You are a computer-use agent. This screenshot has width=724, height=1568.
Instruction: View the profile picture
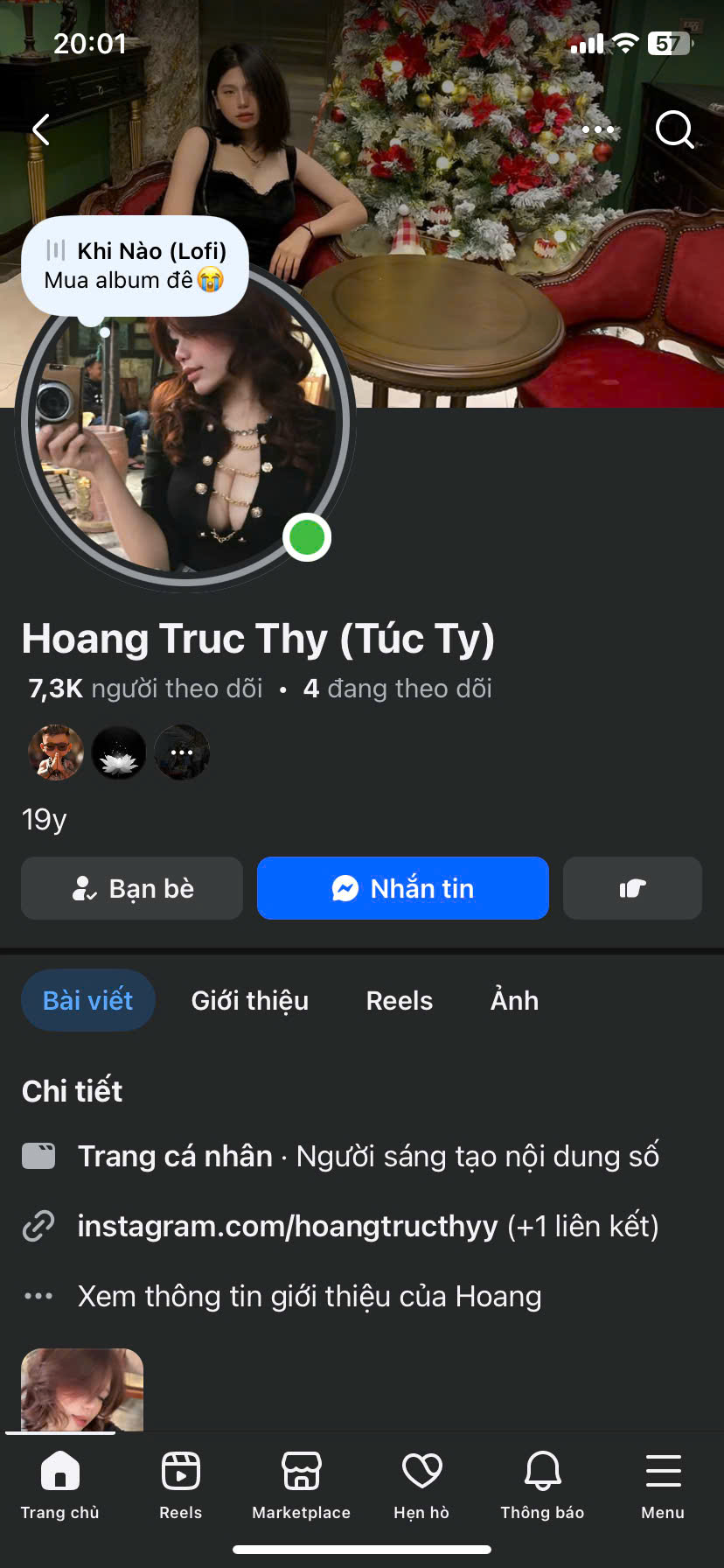(184, 437)
